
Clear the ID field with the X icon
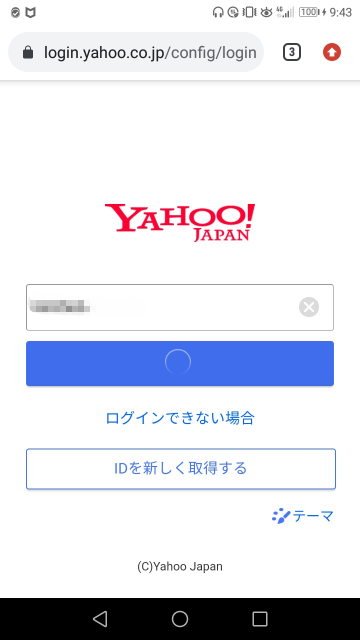309,307
